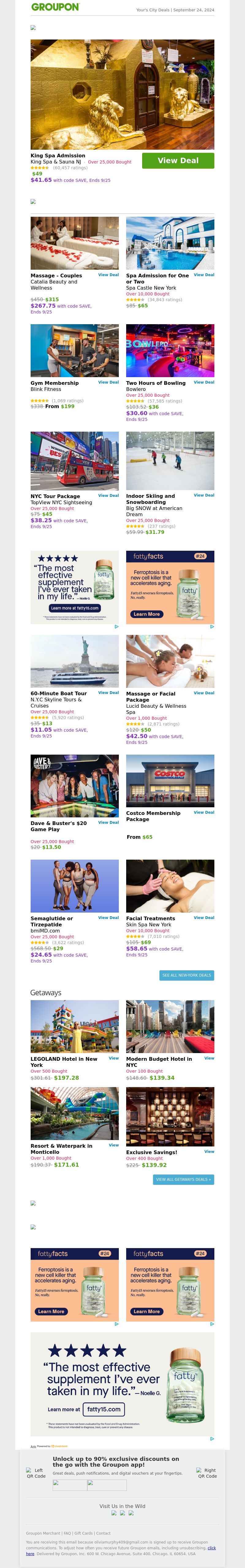The width and height of the screenshot is (245, 1568).
Task: Tap the green View Deal button
Action: tap(178, 161)
